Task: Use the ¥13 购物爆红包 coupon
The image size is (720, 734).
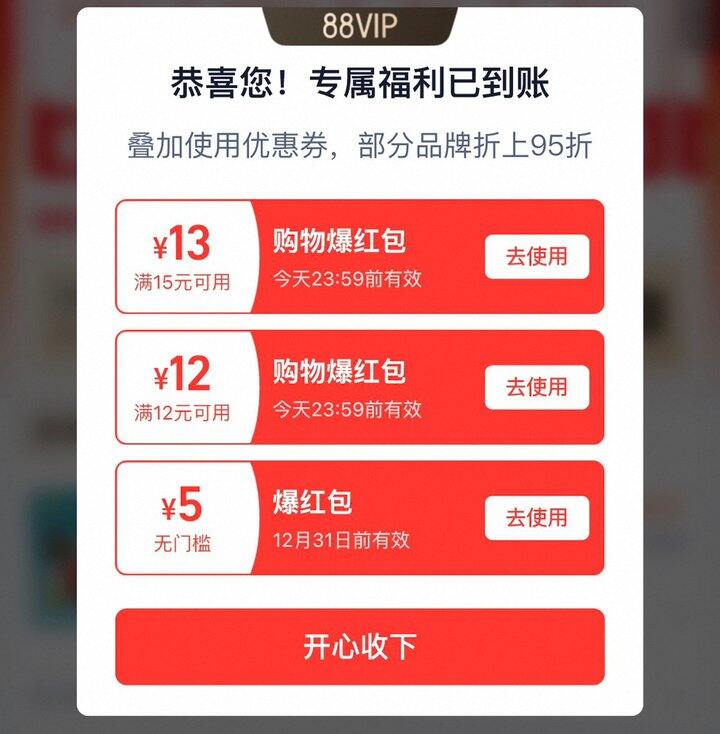Action: coord(536,257)
